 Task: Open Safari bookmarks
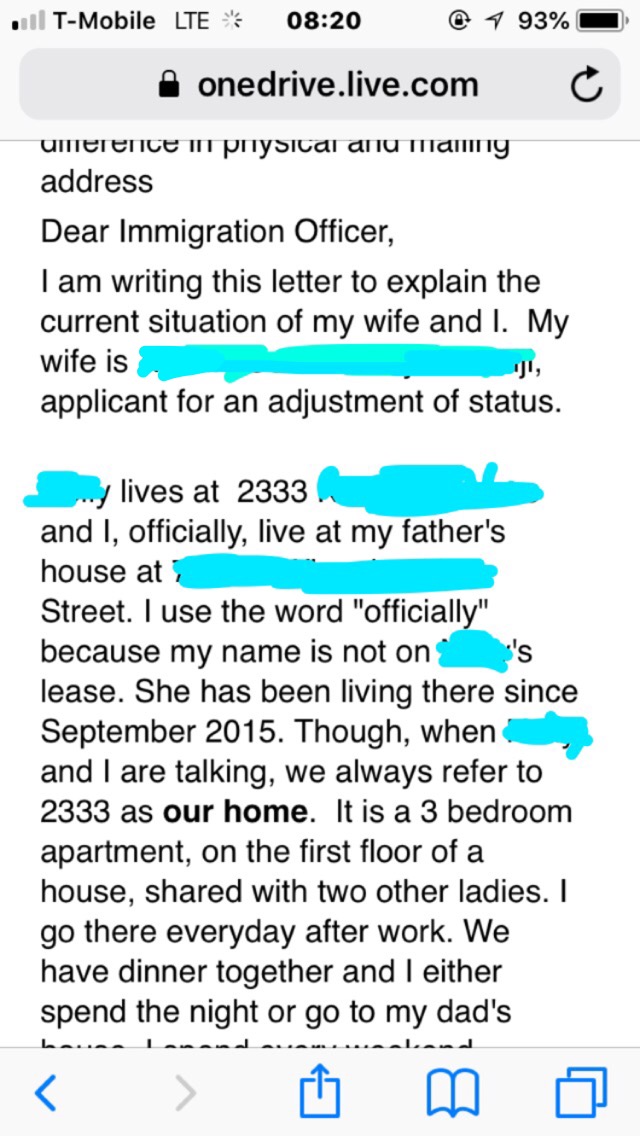(x=452, y=1094)
